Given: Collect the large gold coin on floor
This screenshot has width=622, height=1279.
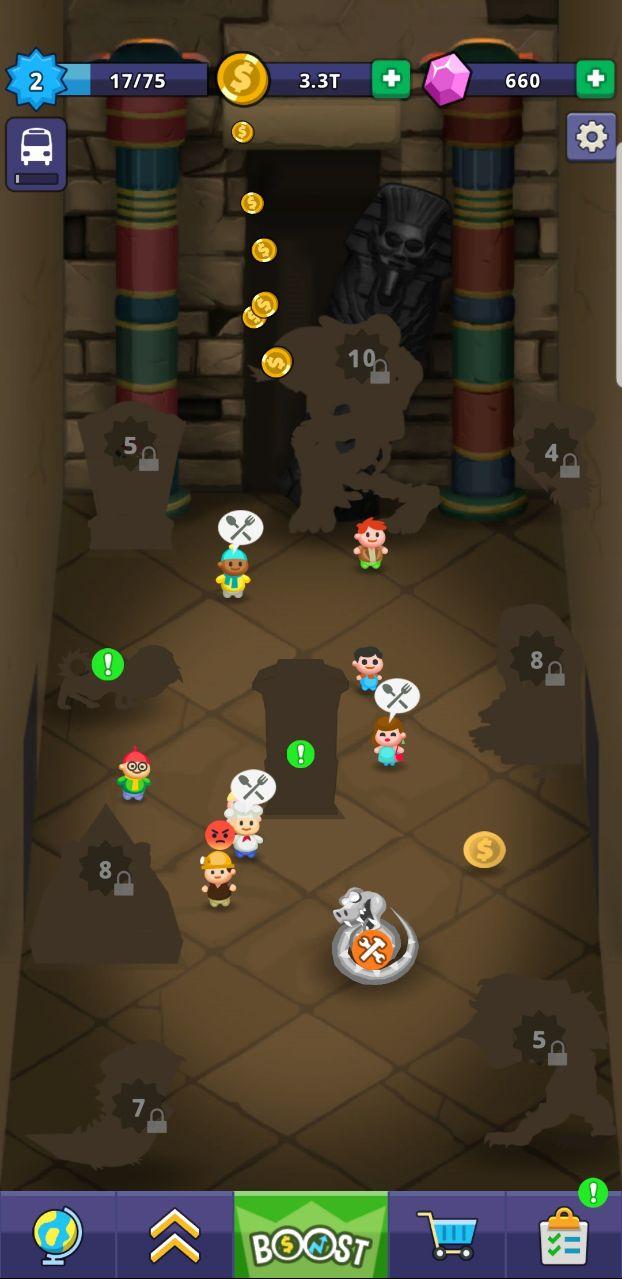Looking at the screenshot, I should [484, 850].
